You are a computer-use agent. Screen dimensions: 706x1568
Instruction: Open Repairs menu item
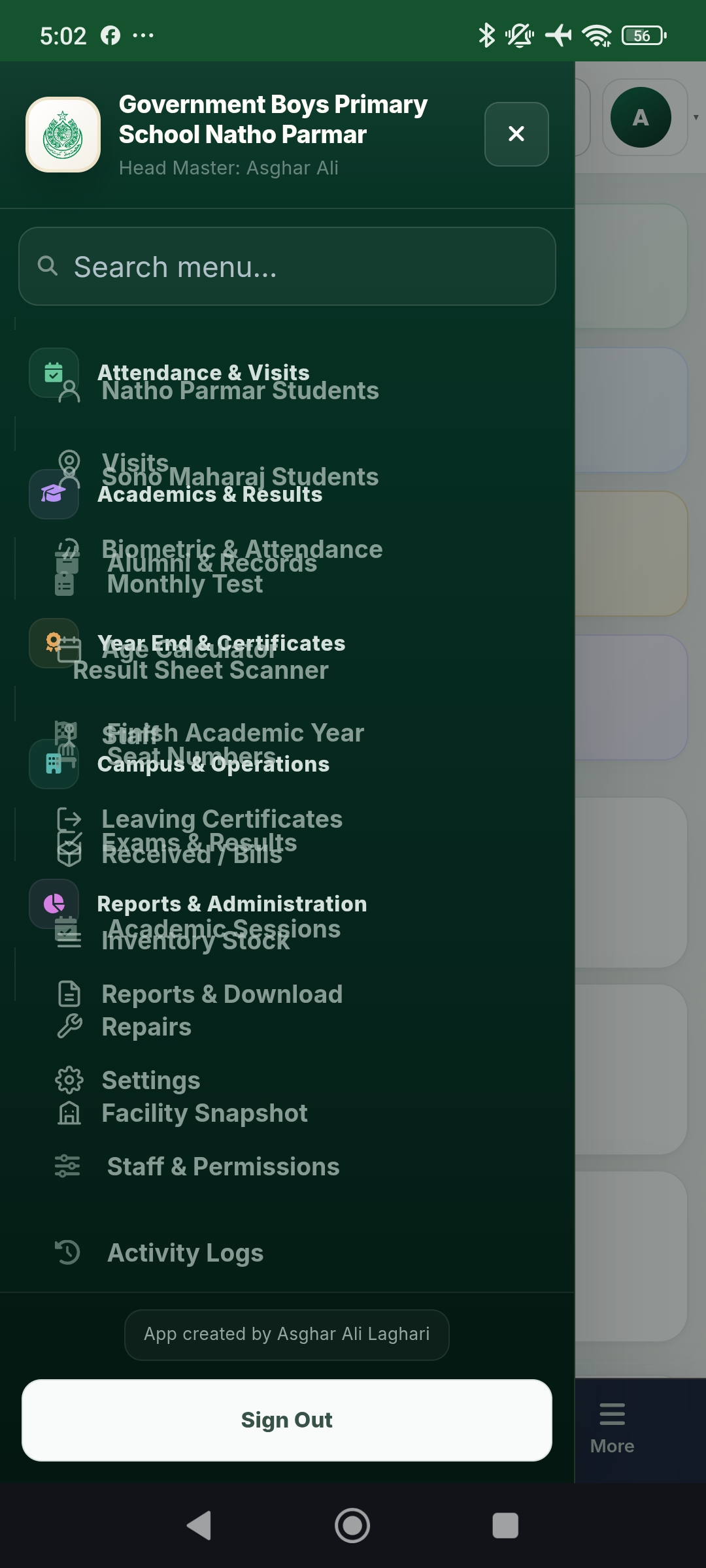[146, 1026]
